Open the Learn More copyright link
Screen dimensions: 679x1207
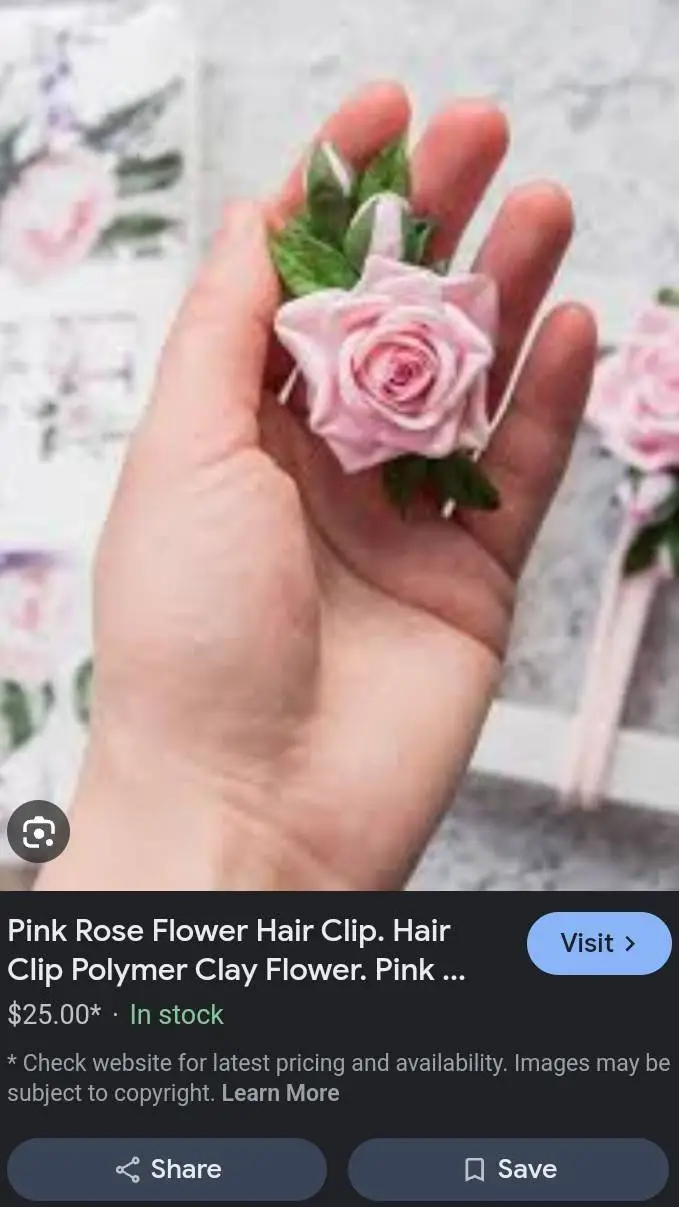coord(280,1093)
